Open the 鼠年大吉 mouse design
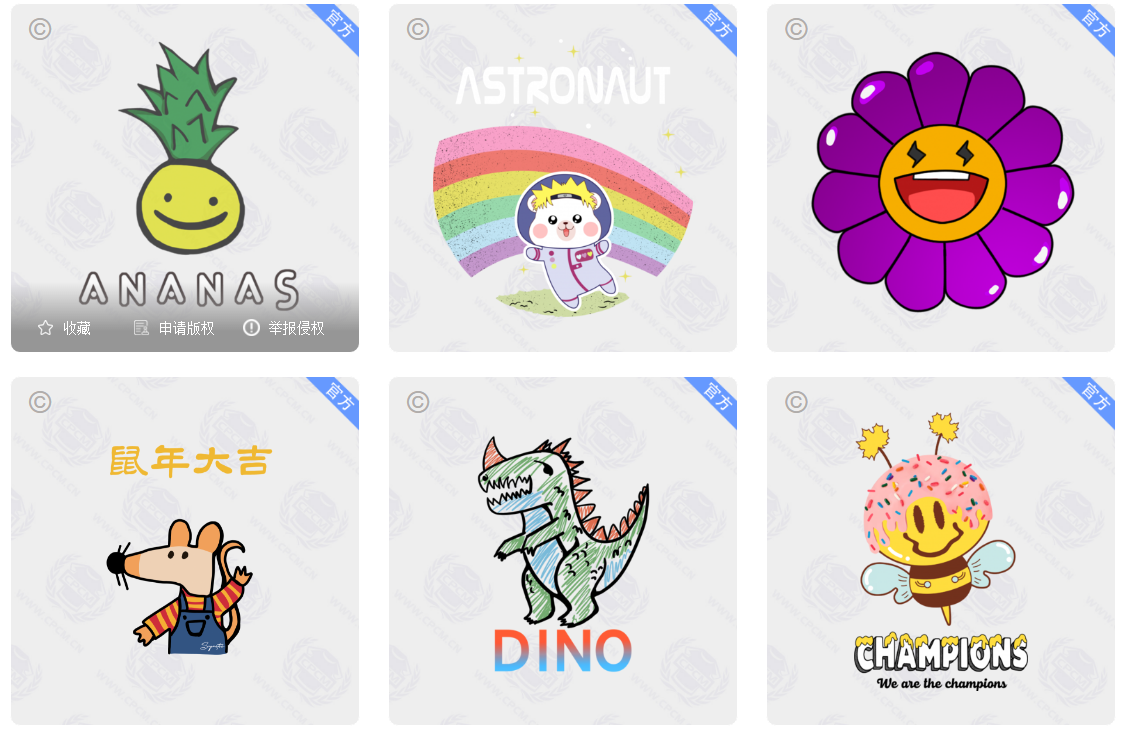1124x732 pixels. pyautogui.click(x=185, y=550)
